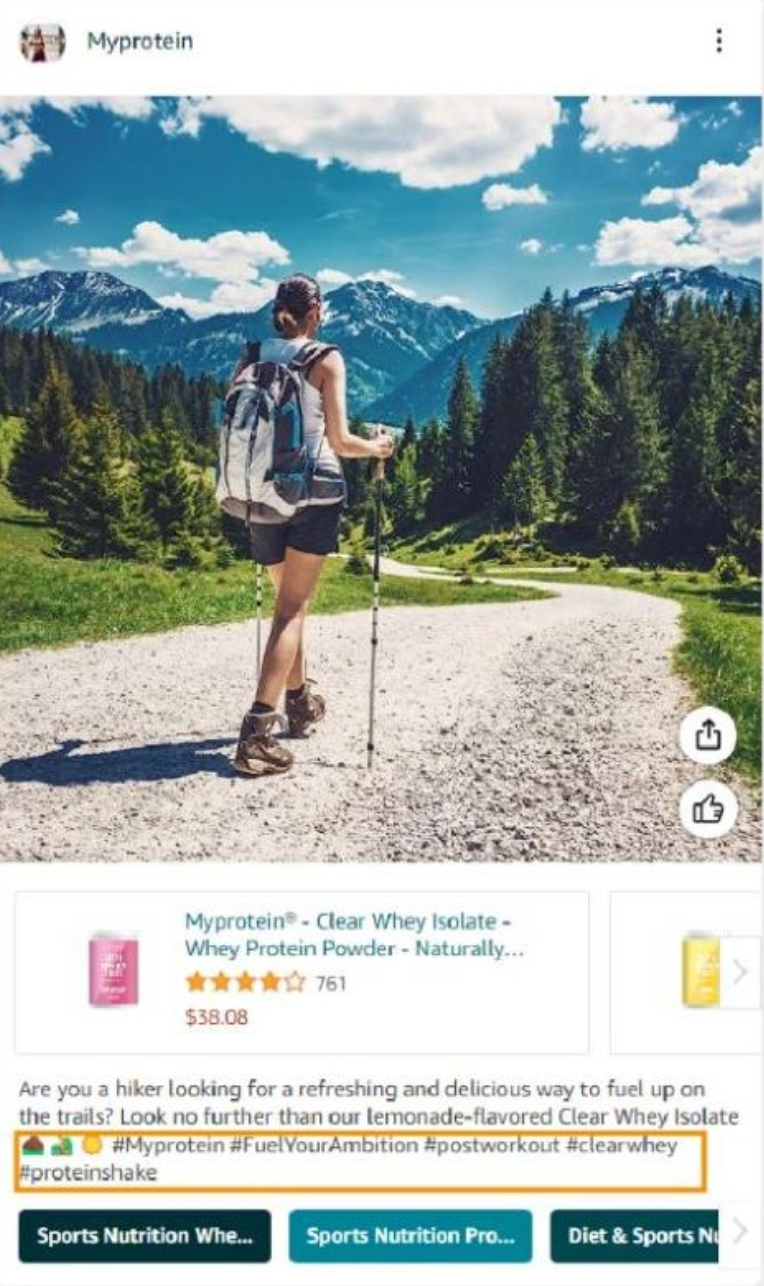The width and height of the screenshot is (764, 1286).
Task: Share this post
Action: 708,735
